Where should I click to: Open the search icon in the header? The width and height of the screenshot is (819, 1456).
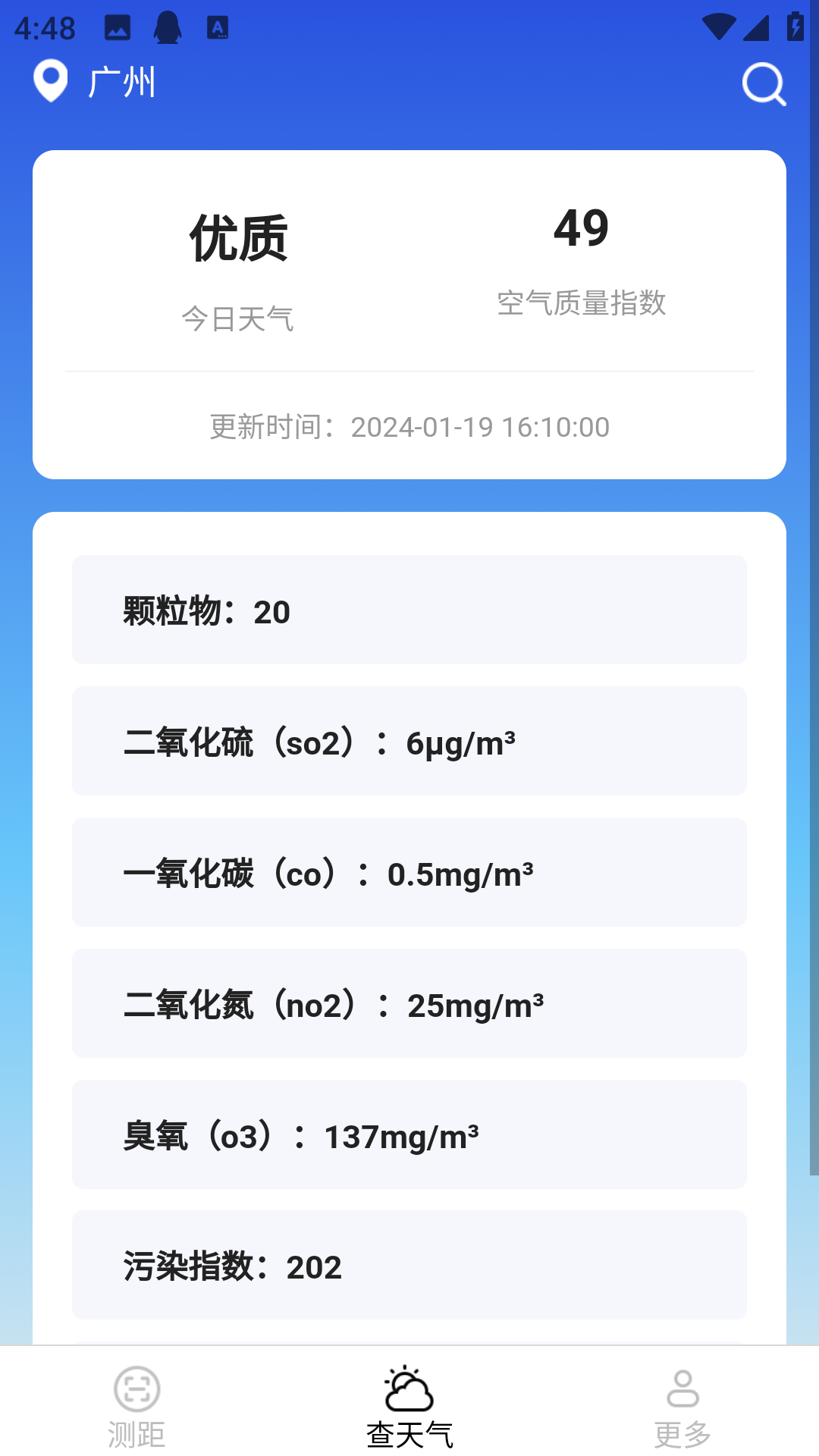click(763, 83)
